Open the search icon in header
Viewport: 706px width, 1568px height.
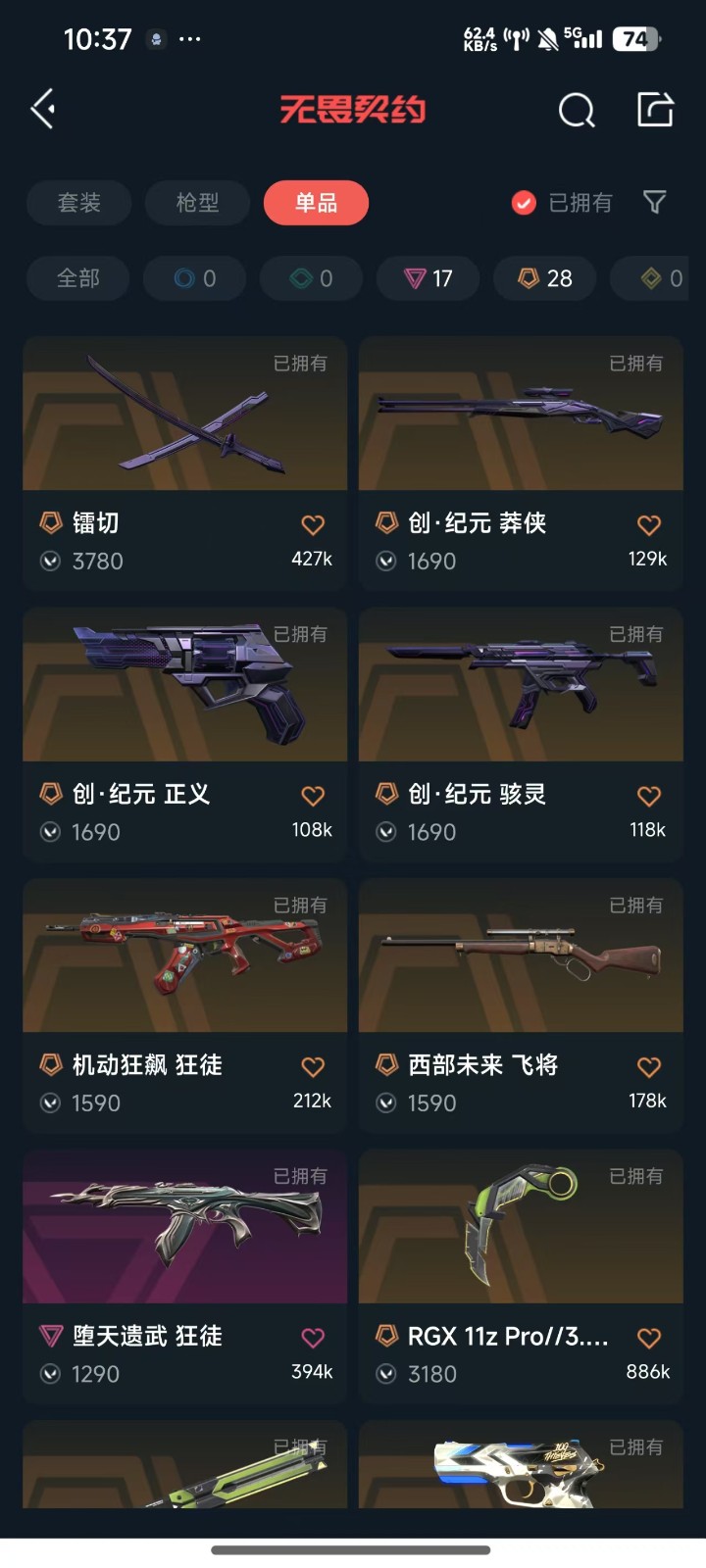click(577, 110)
